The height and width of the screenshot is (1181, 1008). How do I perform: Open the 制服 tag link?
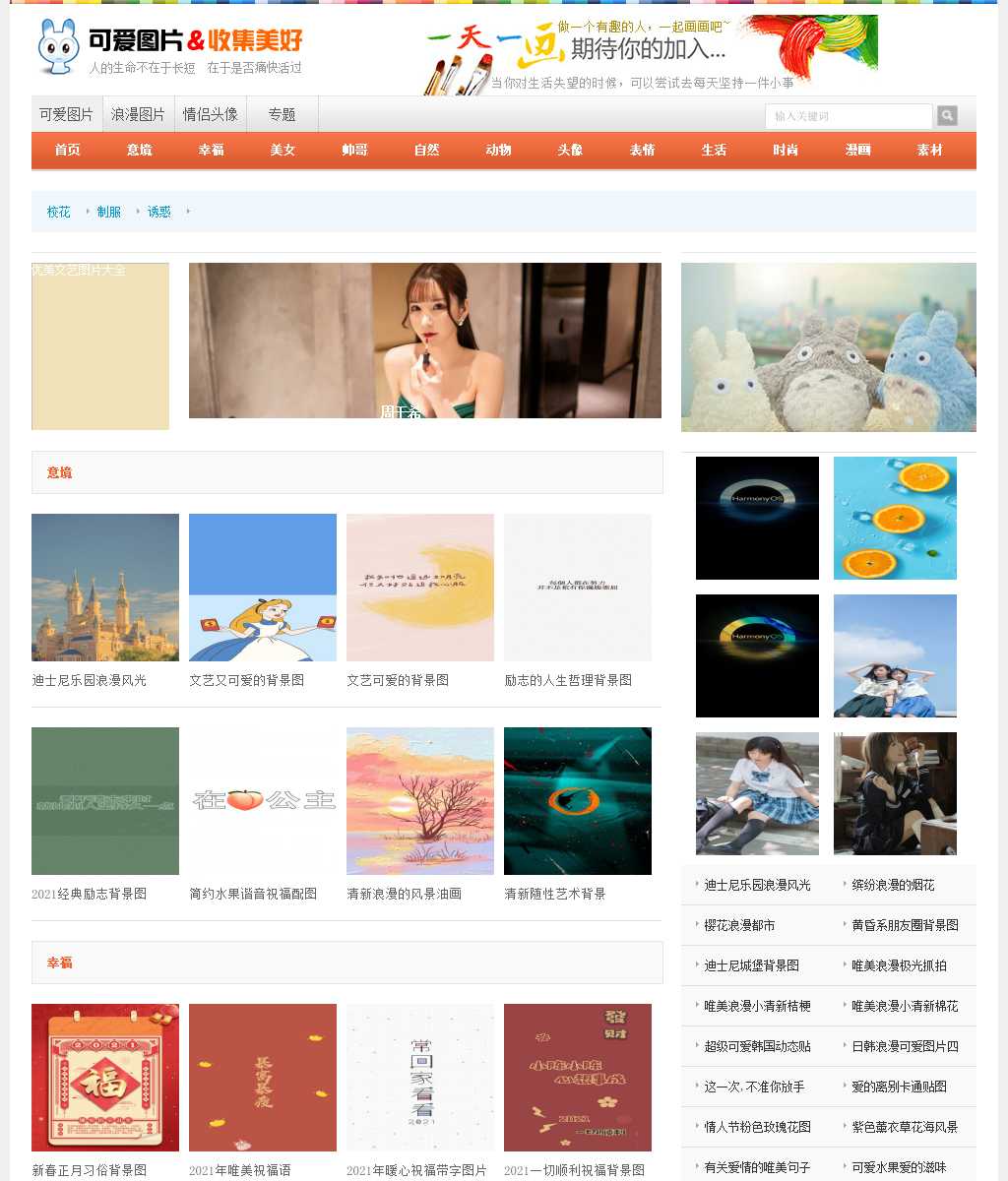pyautogui.click(x=108, y=212)
